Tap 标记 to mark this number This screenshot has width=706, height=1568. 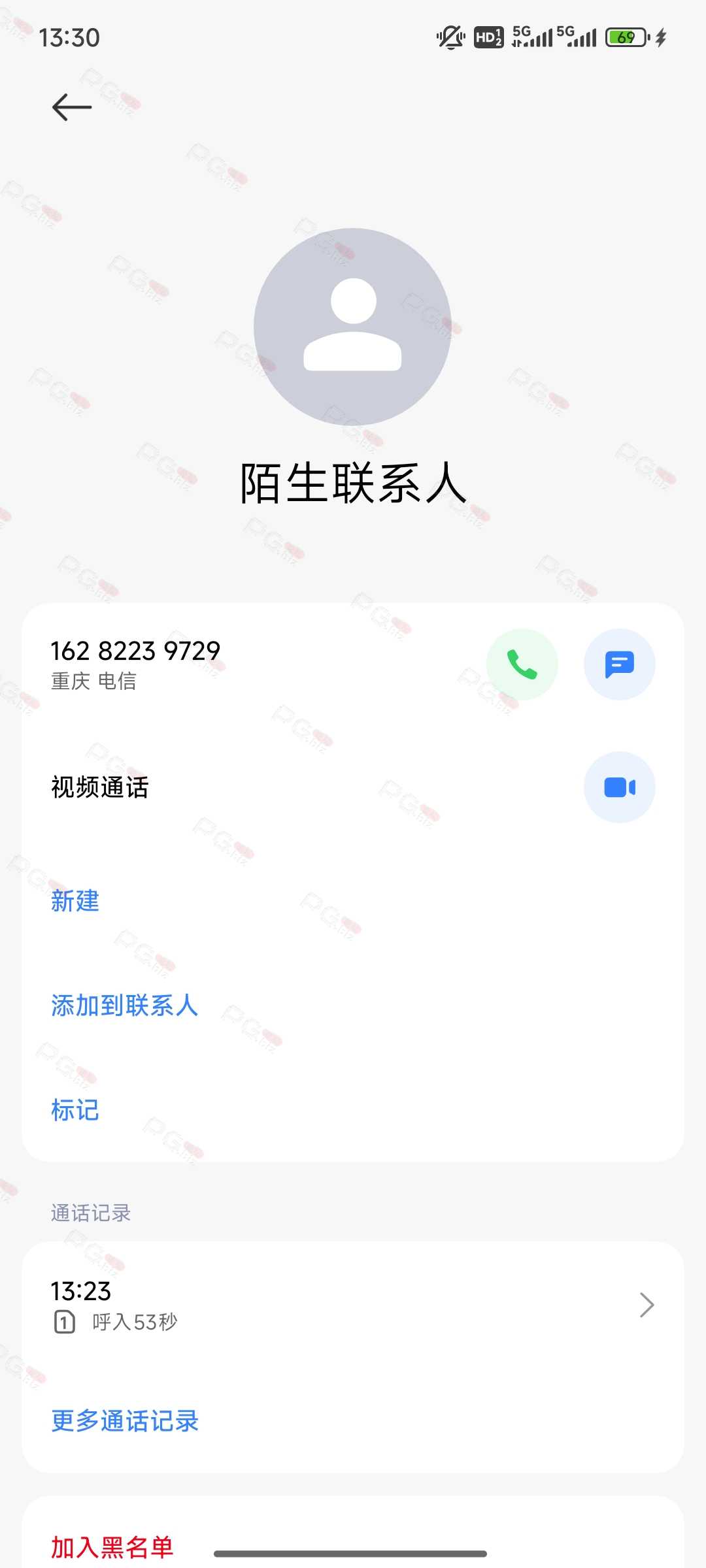pos(75,1110)
